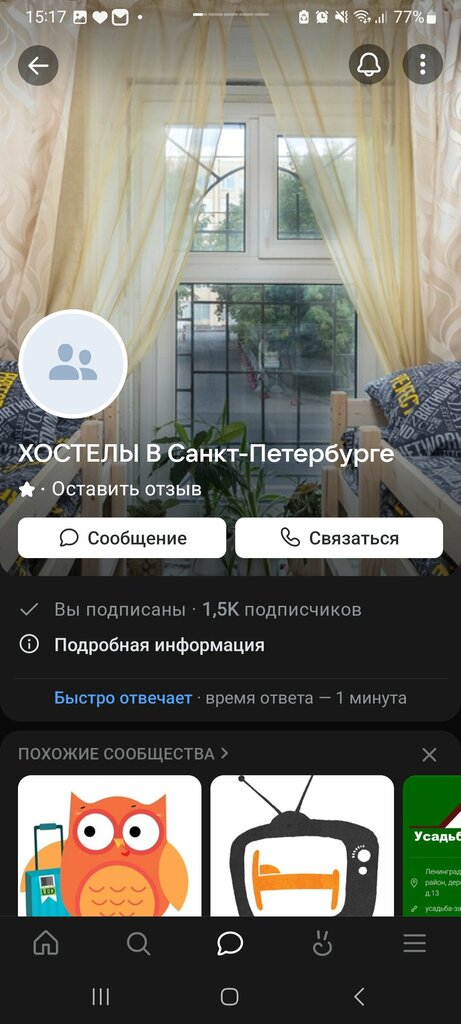461x1024 pixels.
Task: Expand the Похожие сообщества list
Action: [x=123, y=754]
